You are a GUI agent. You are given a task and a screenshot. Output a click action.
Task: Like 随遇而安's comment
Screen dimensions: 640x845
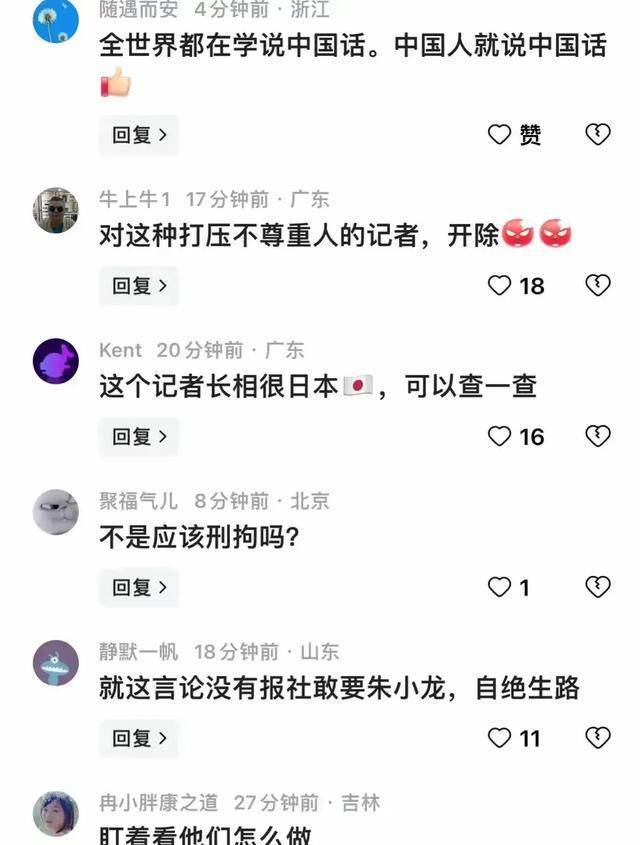pos(500,135)
